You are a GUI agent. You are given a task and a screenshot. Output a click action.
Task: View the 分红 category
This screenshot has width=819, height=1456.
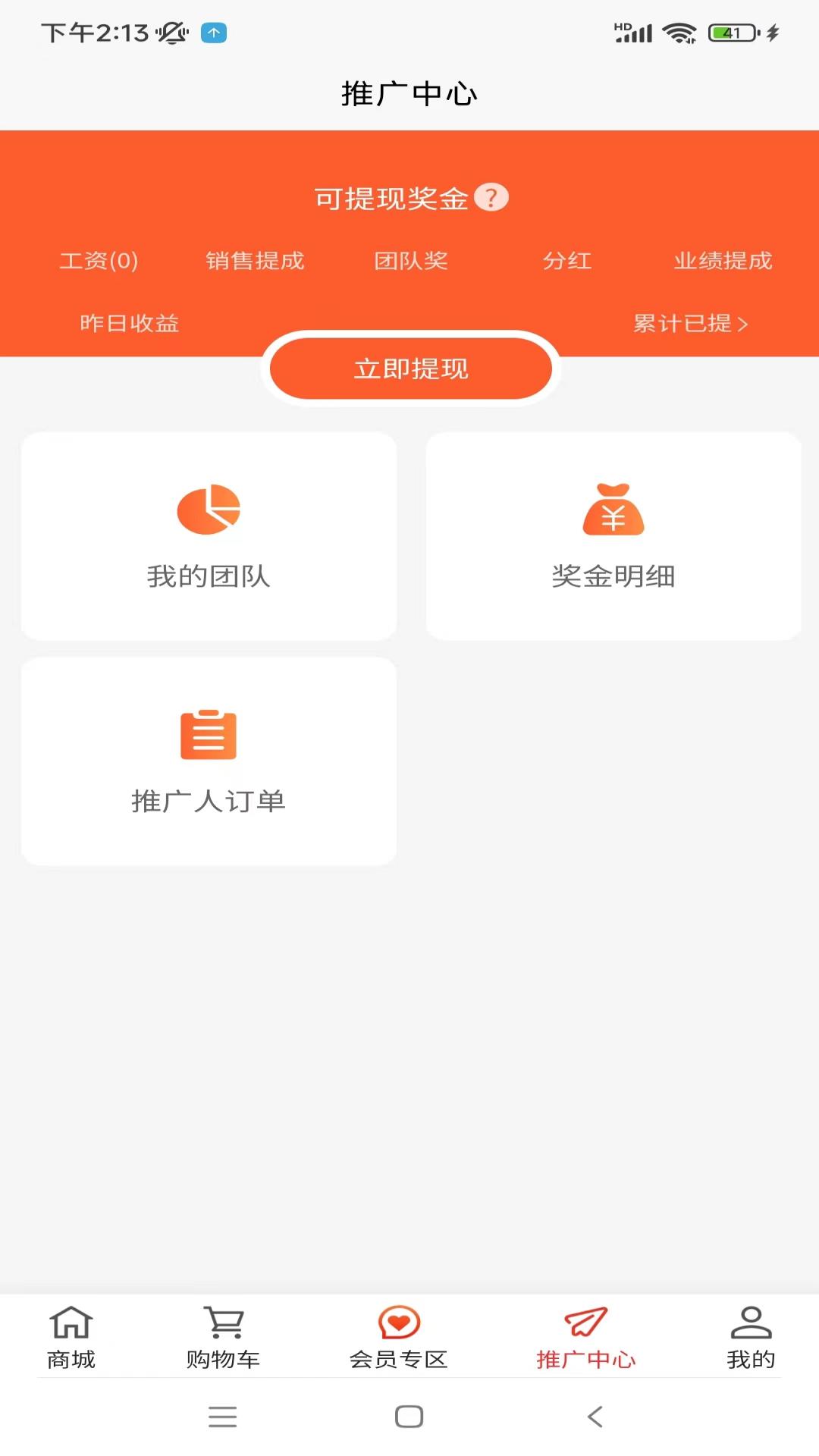[567, 261]
